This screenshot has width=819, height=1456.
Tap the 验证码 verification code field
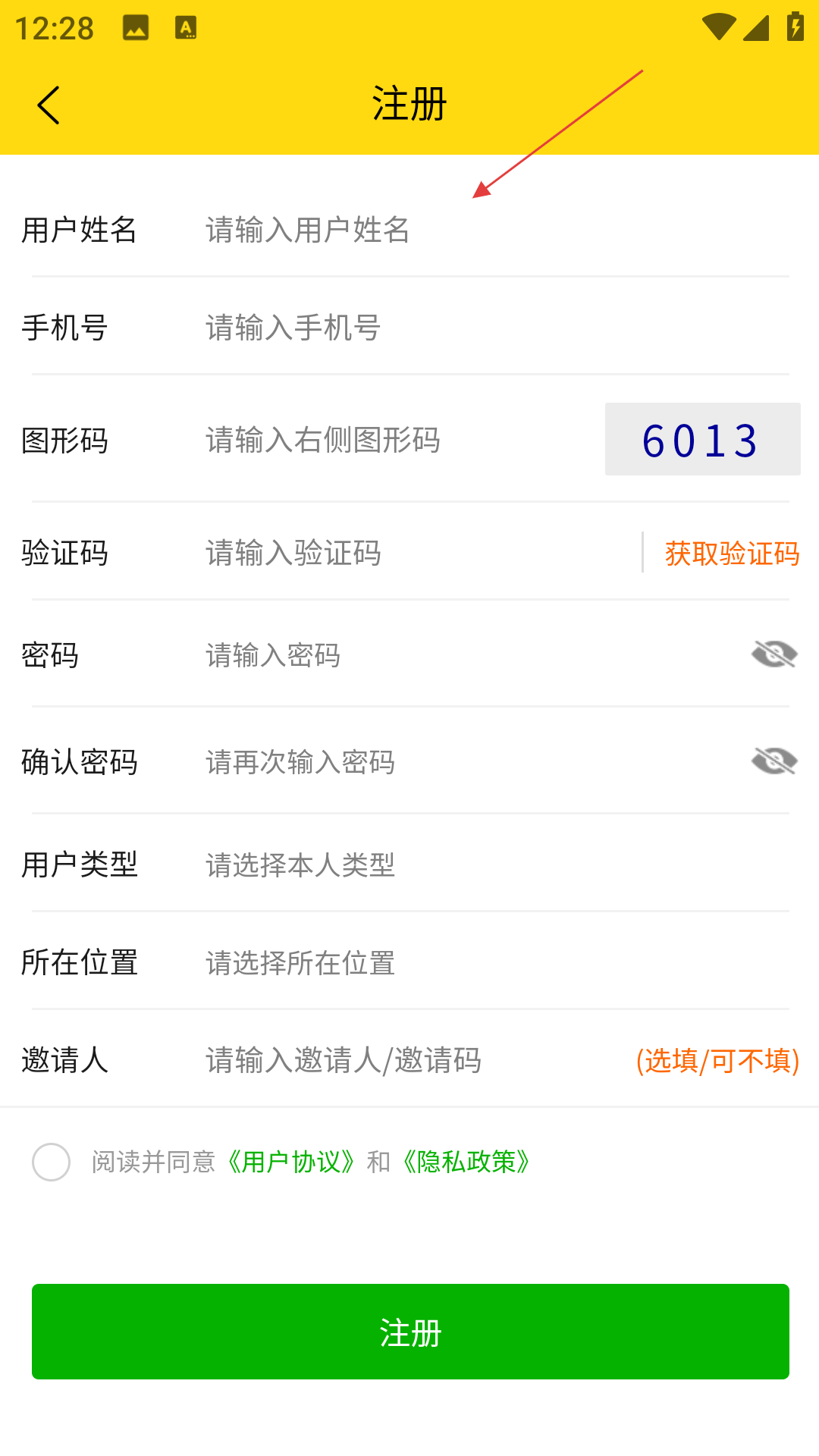pos(409,553)
